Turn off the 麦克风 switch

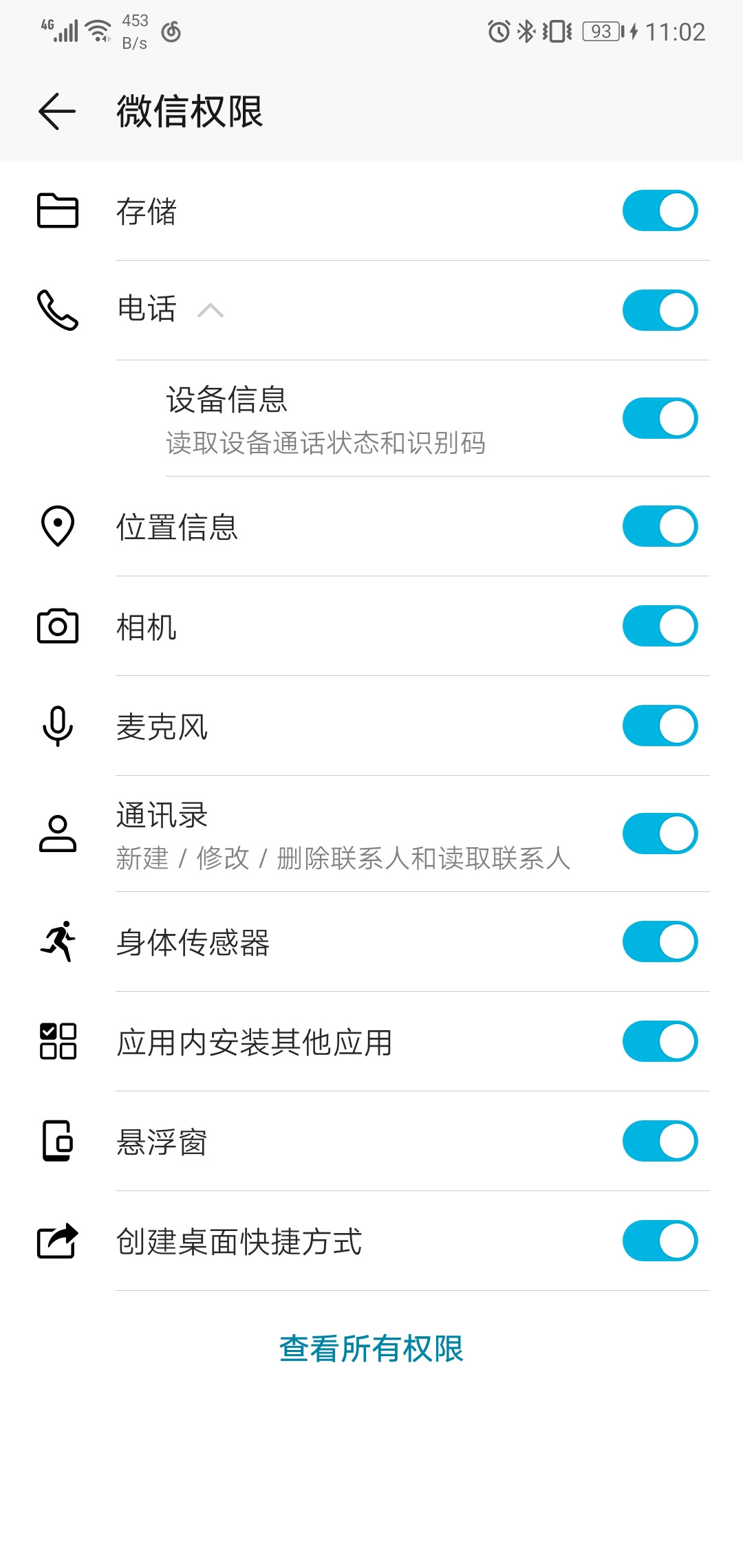[x=660, y=726]
